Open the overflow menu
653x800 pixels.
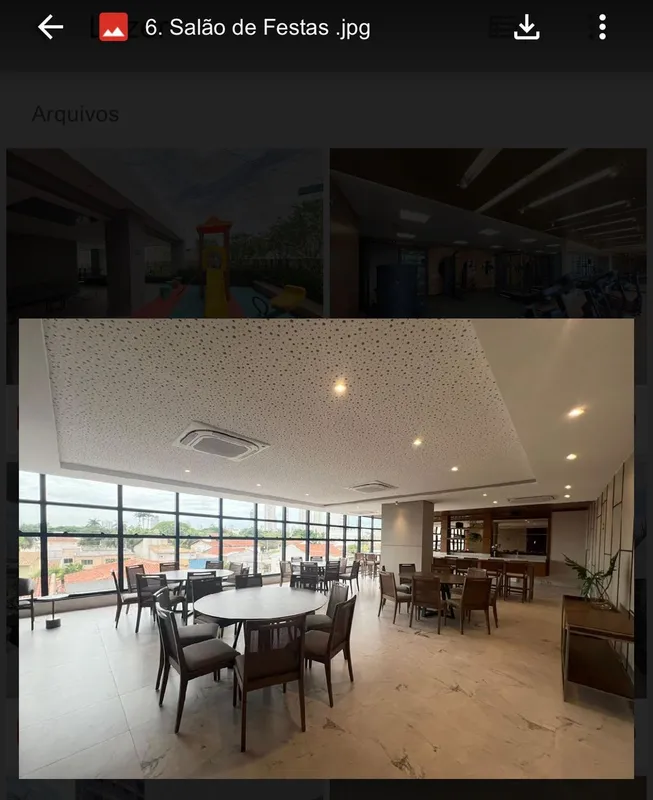click(602, 27)
